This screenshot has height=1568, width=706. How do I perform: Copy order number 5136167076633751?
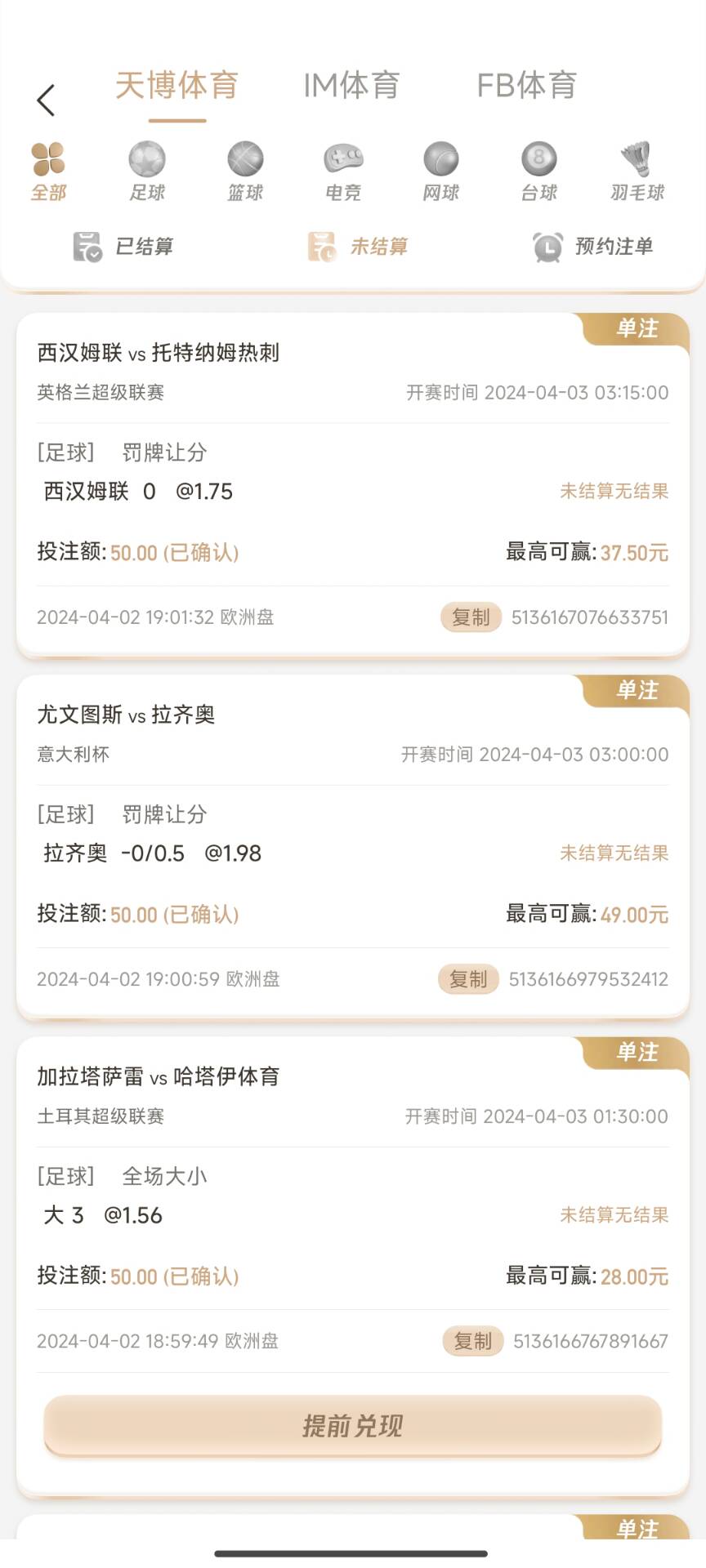(x=471, y=617)
